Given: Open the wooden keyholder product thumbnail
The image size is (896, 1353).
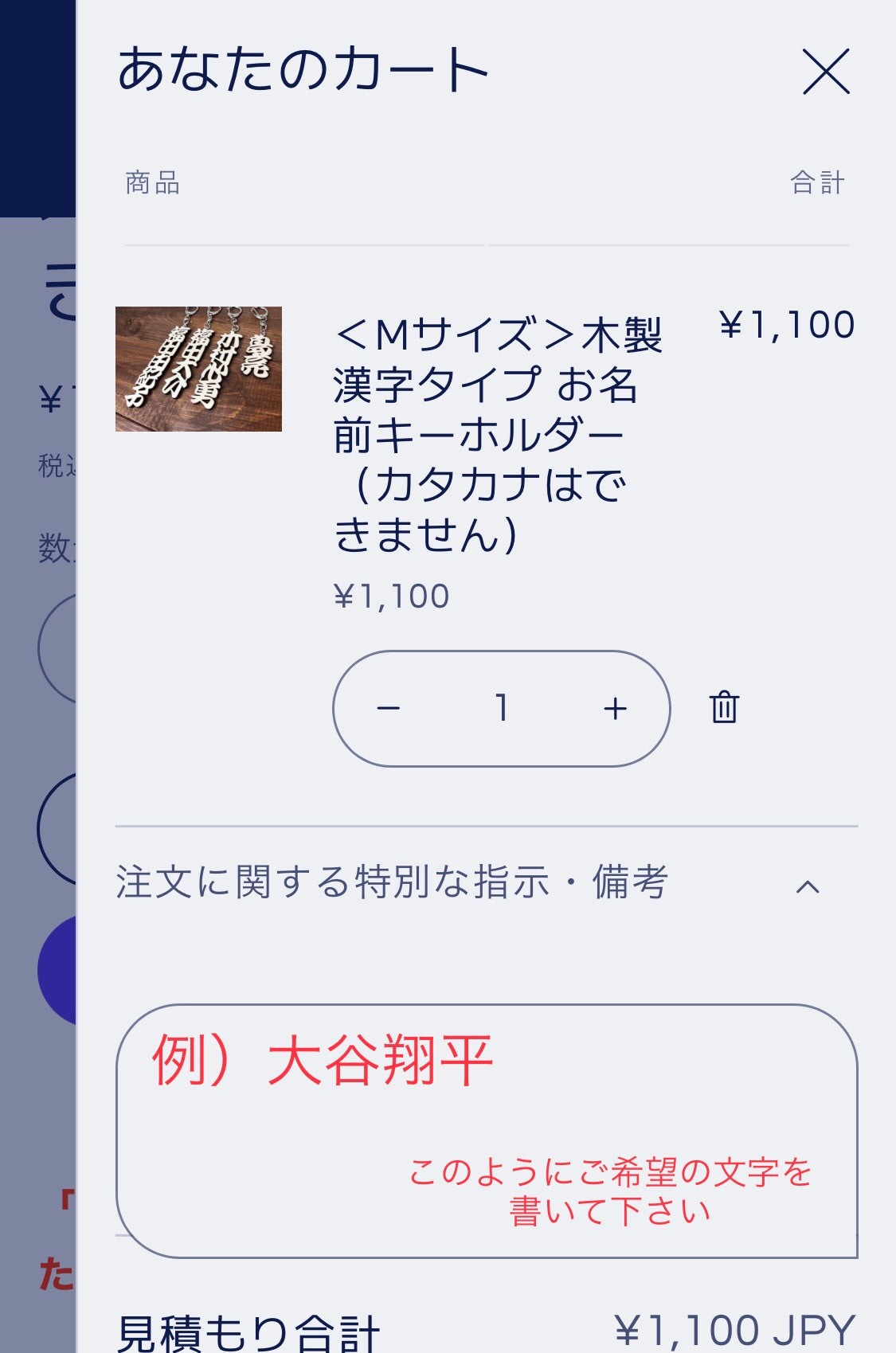Looking at the screenshot, I should [198, 369].
